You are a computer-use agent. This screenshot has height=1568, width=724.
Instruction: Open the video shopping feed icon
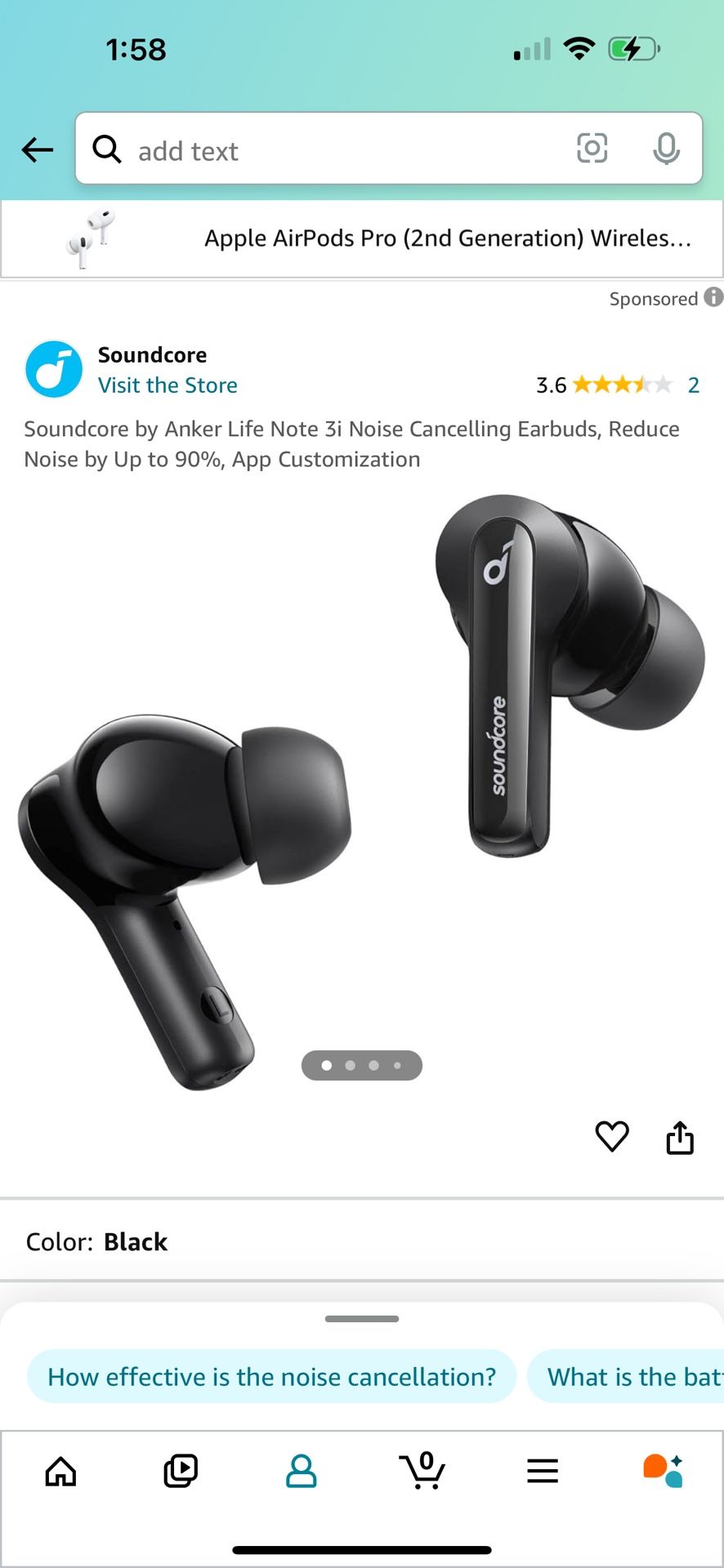click(181, 1470)
